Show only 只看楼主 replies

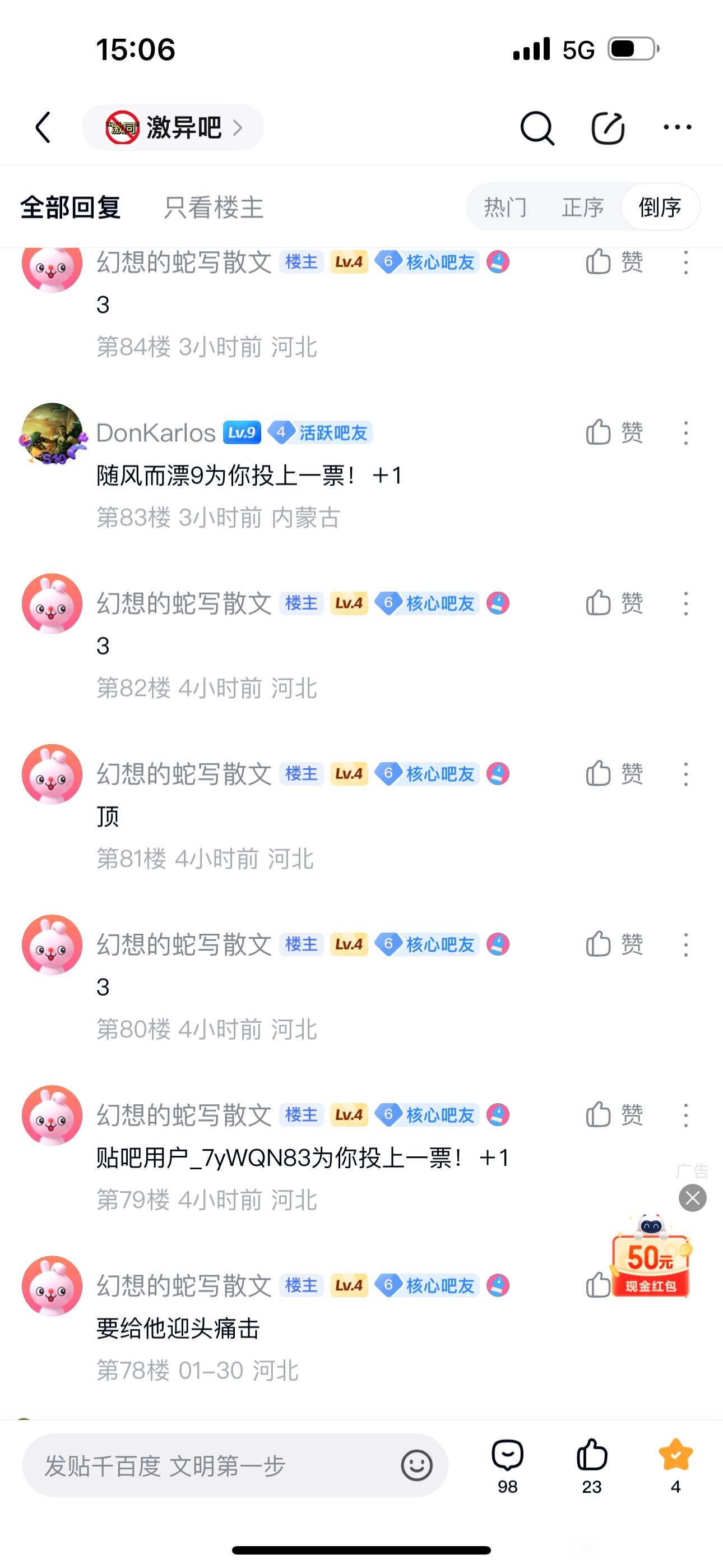213,207
